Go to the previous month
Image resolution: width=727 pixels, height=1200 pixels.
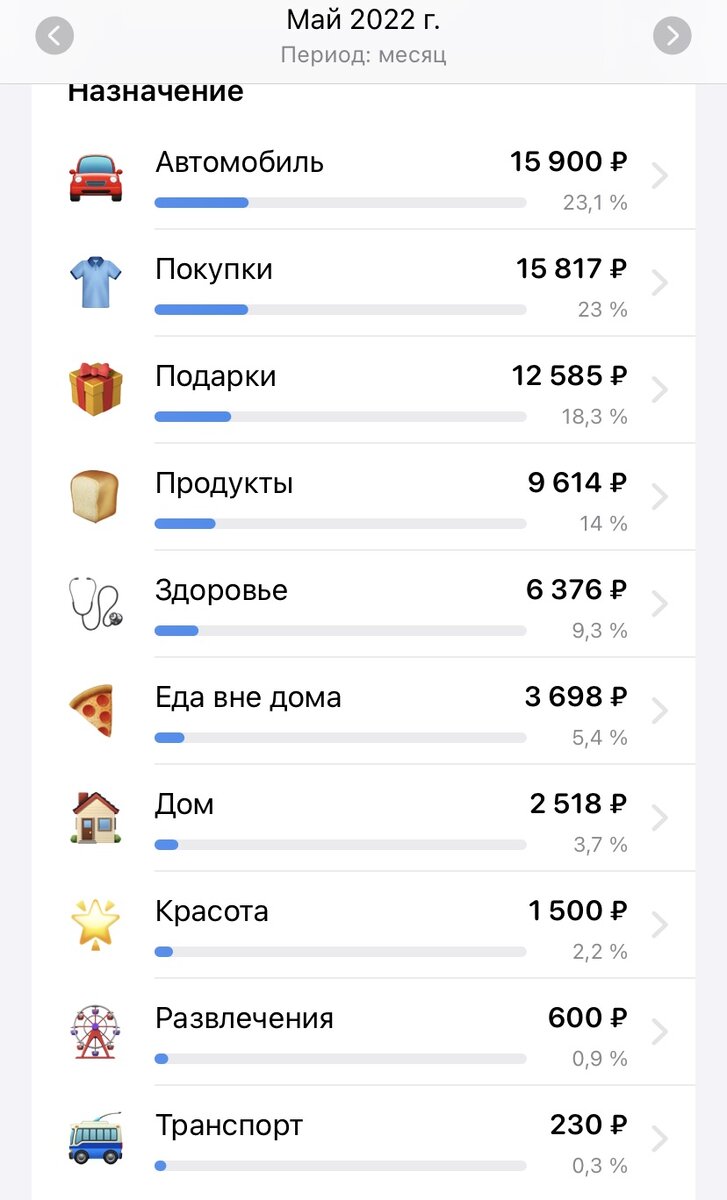click(55, 36)
